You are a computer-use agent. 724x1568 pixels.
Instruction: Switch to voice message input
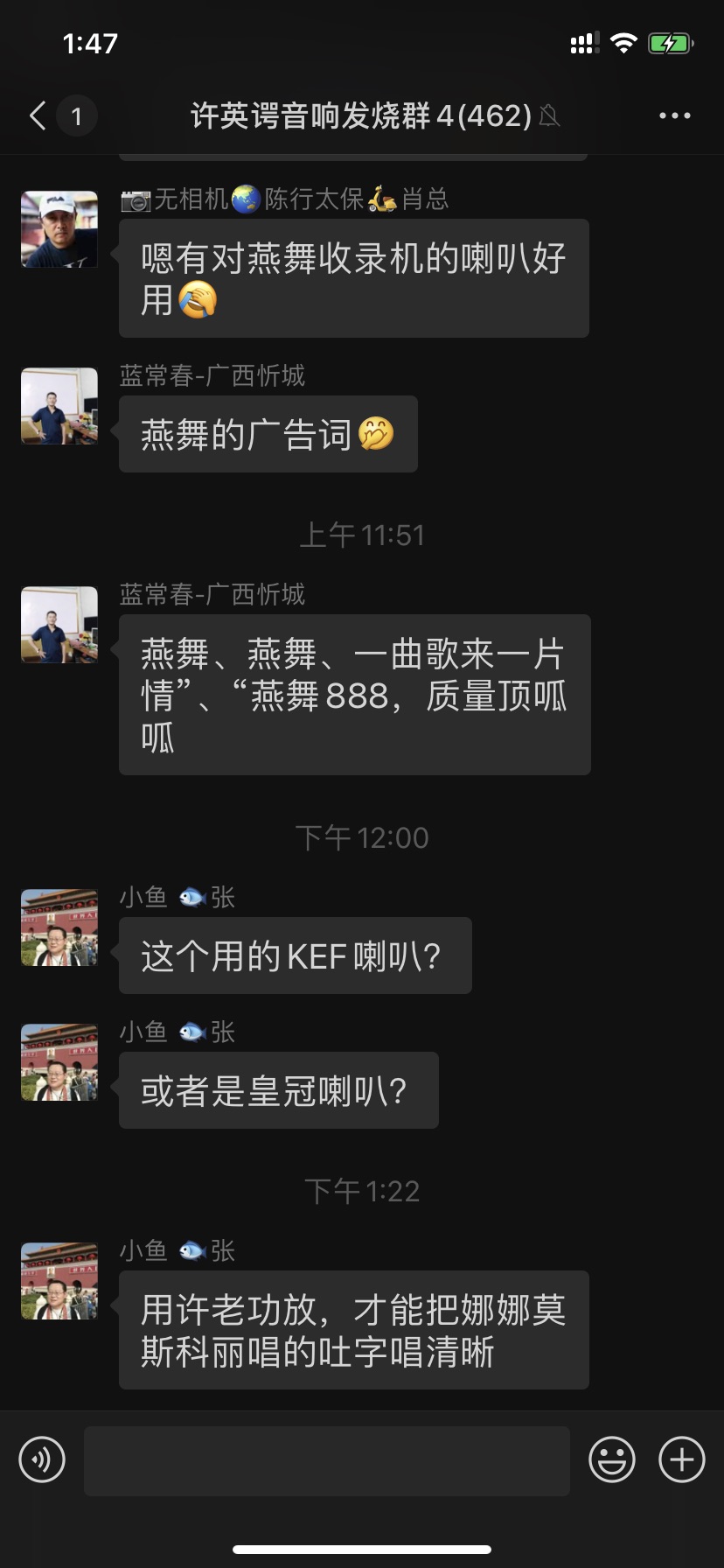click(42, 1459)
